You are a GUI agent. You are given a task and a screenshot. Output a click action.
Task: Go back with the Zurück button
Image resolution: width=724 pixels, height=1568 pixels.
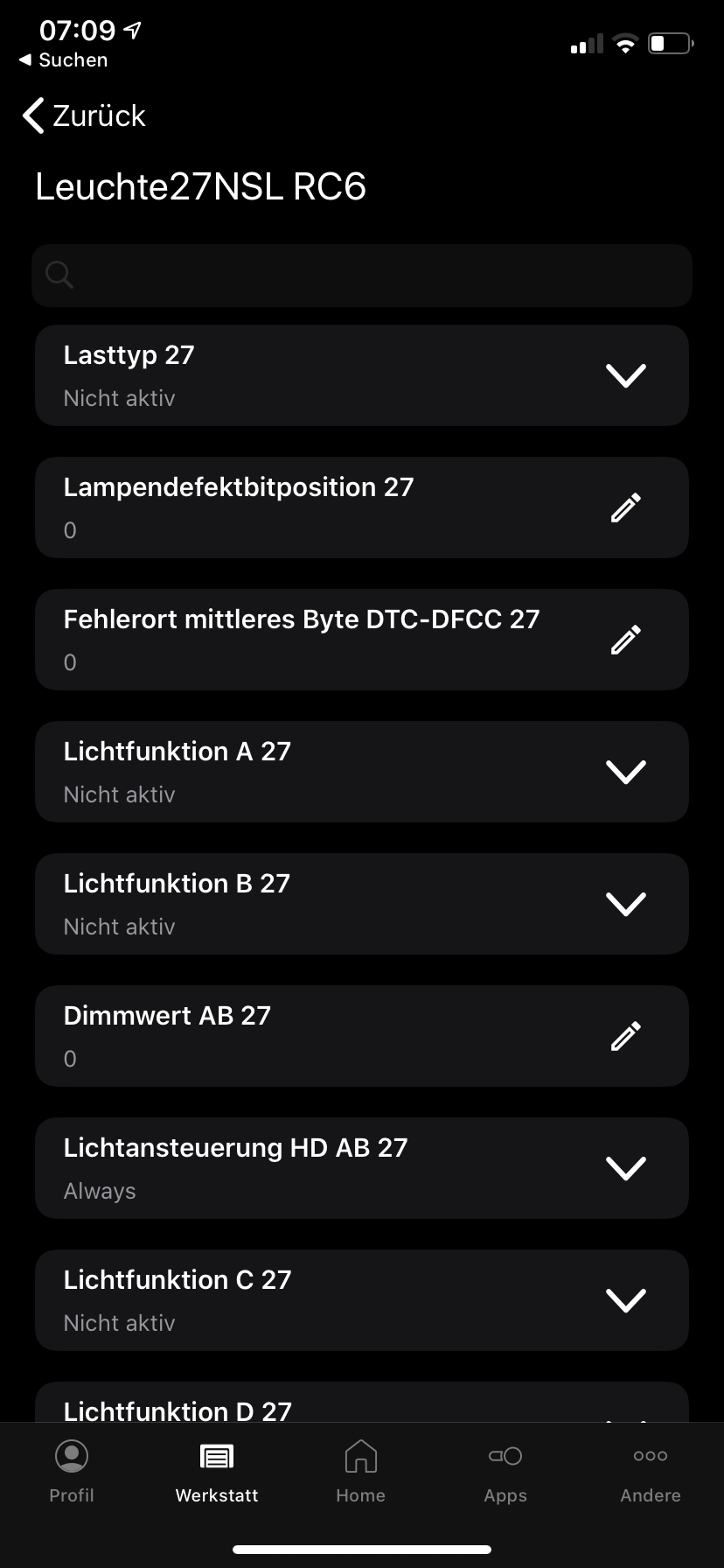[84, 115]
